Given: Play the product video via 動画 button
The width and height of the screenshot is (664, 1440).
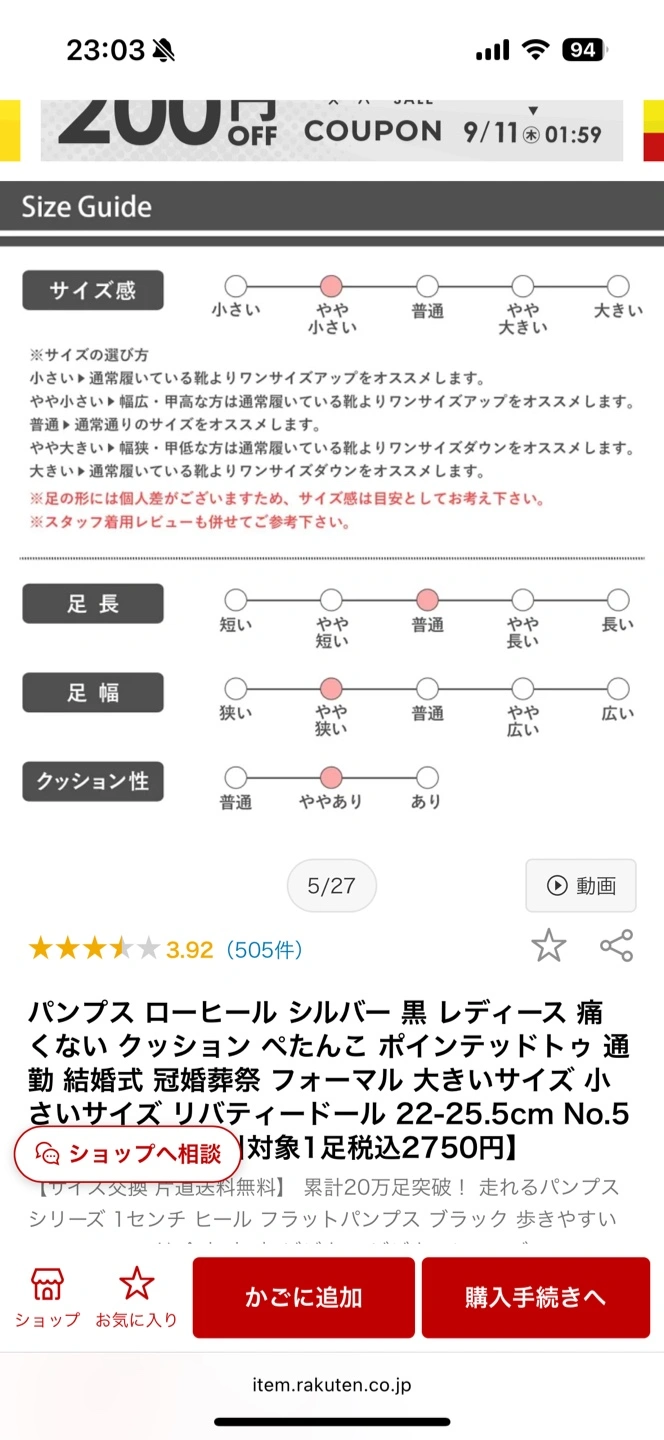Looking at the screenshot, I should 581,886.
